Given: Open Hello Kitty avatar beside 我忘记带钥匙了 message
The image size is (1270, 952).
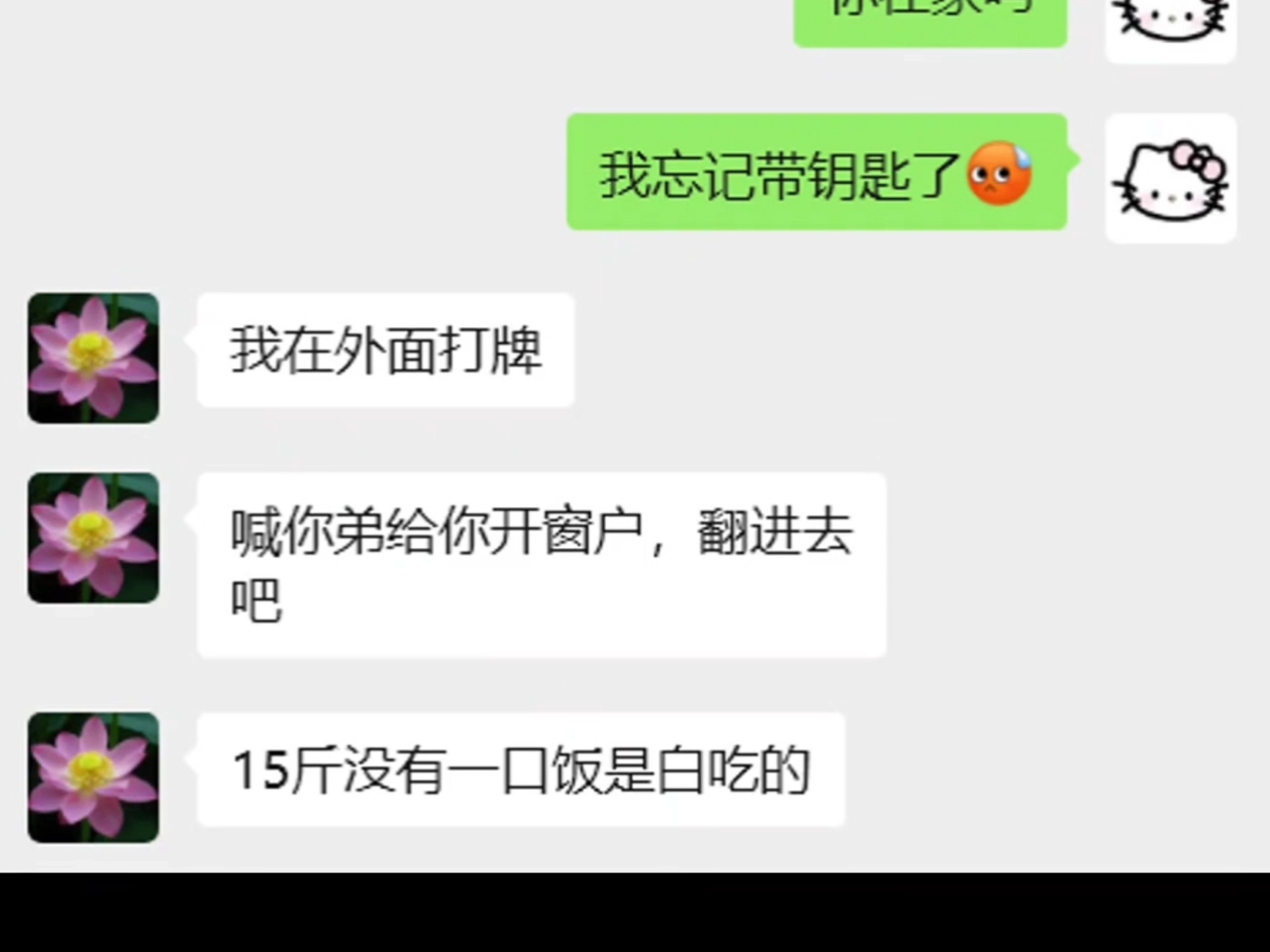Looking at the screenshot, I should (x=1170, y=178).
